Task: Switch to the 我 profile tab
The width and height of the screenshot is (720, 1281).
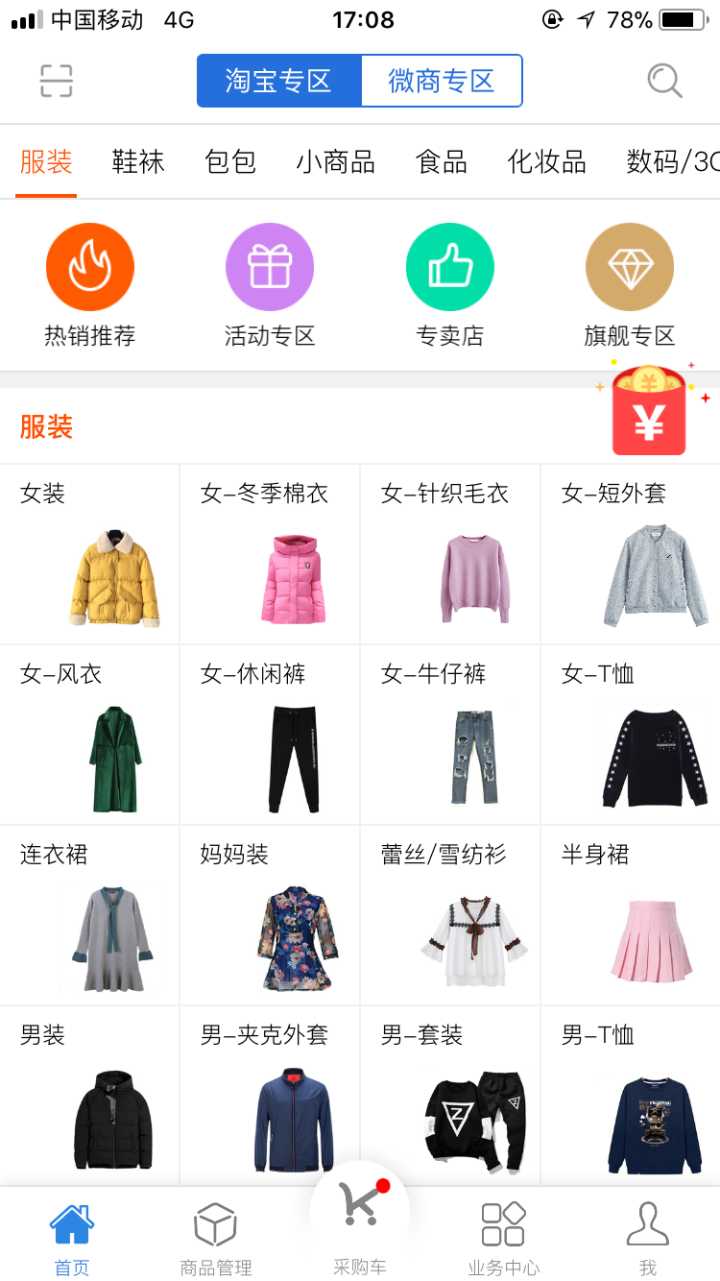Action: click(648, 1238)
